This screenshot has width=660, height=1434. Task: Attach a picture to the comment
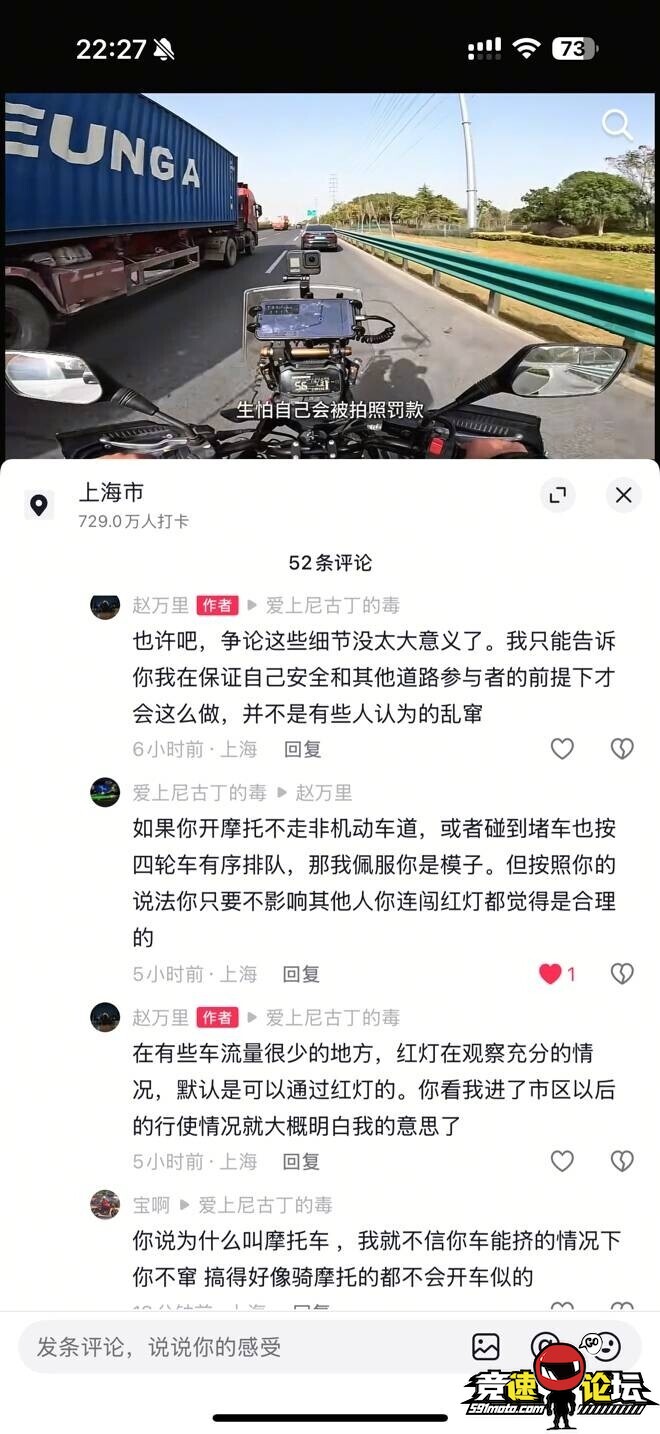tap(486, 1347)
